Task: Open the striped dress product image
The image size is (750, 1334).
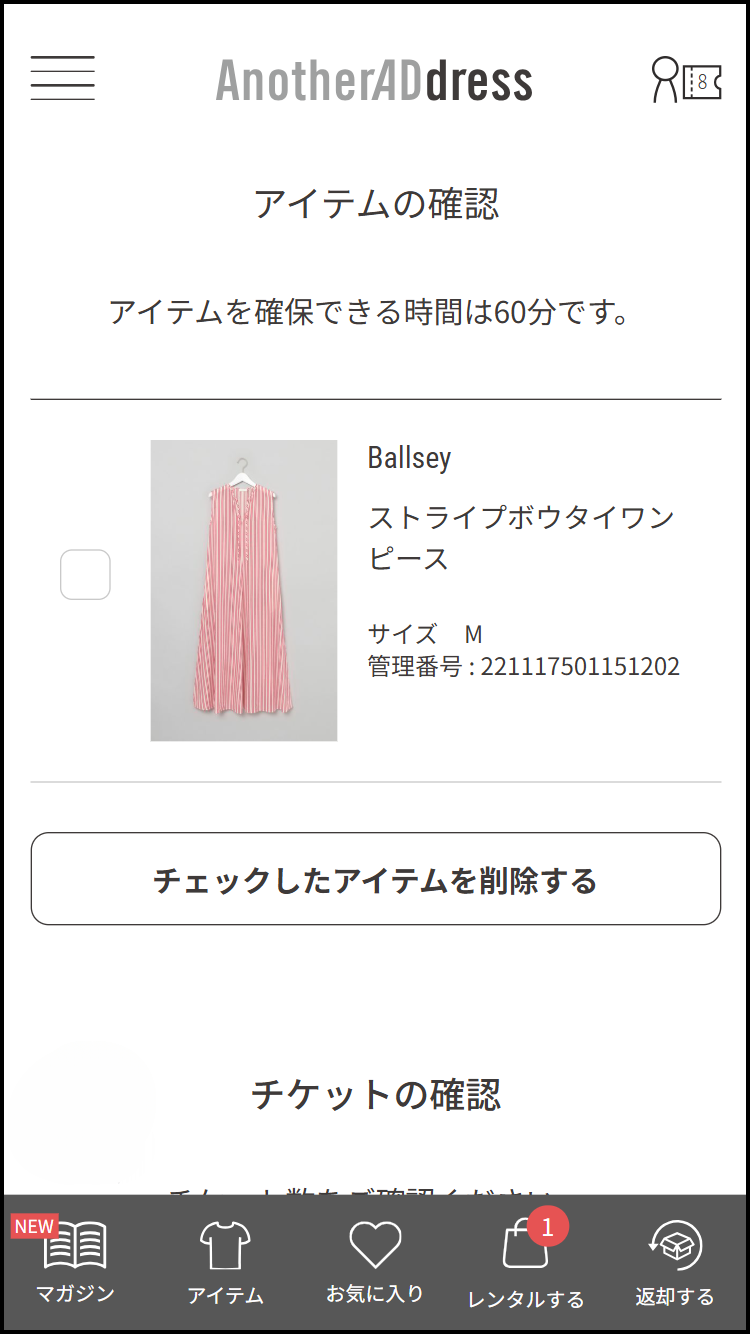Action: coord(243,590)
